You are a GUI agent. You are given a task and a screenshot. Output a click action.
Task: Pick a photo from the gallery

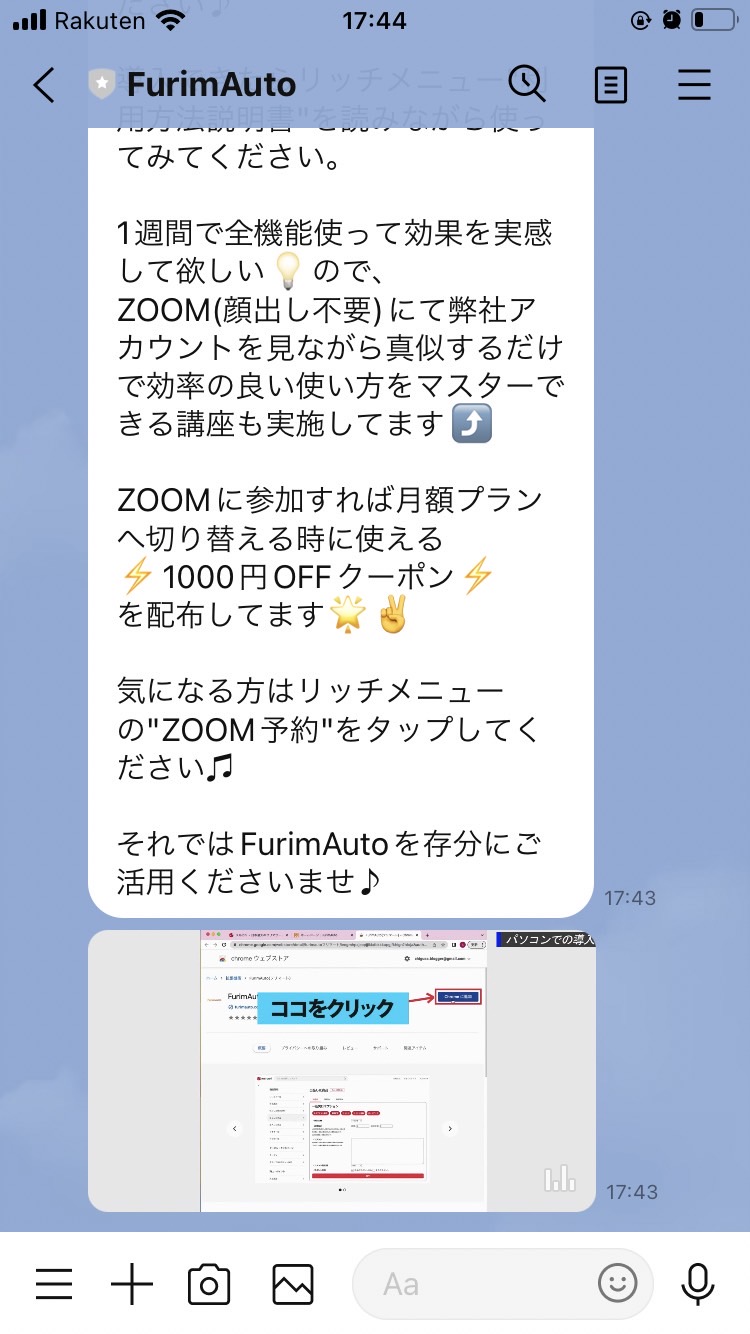(292, 1284)
